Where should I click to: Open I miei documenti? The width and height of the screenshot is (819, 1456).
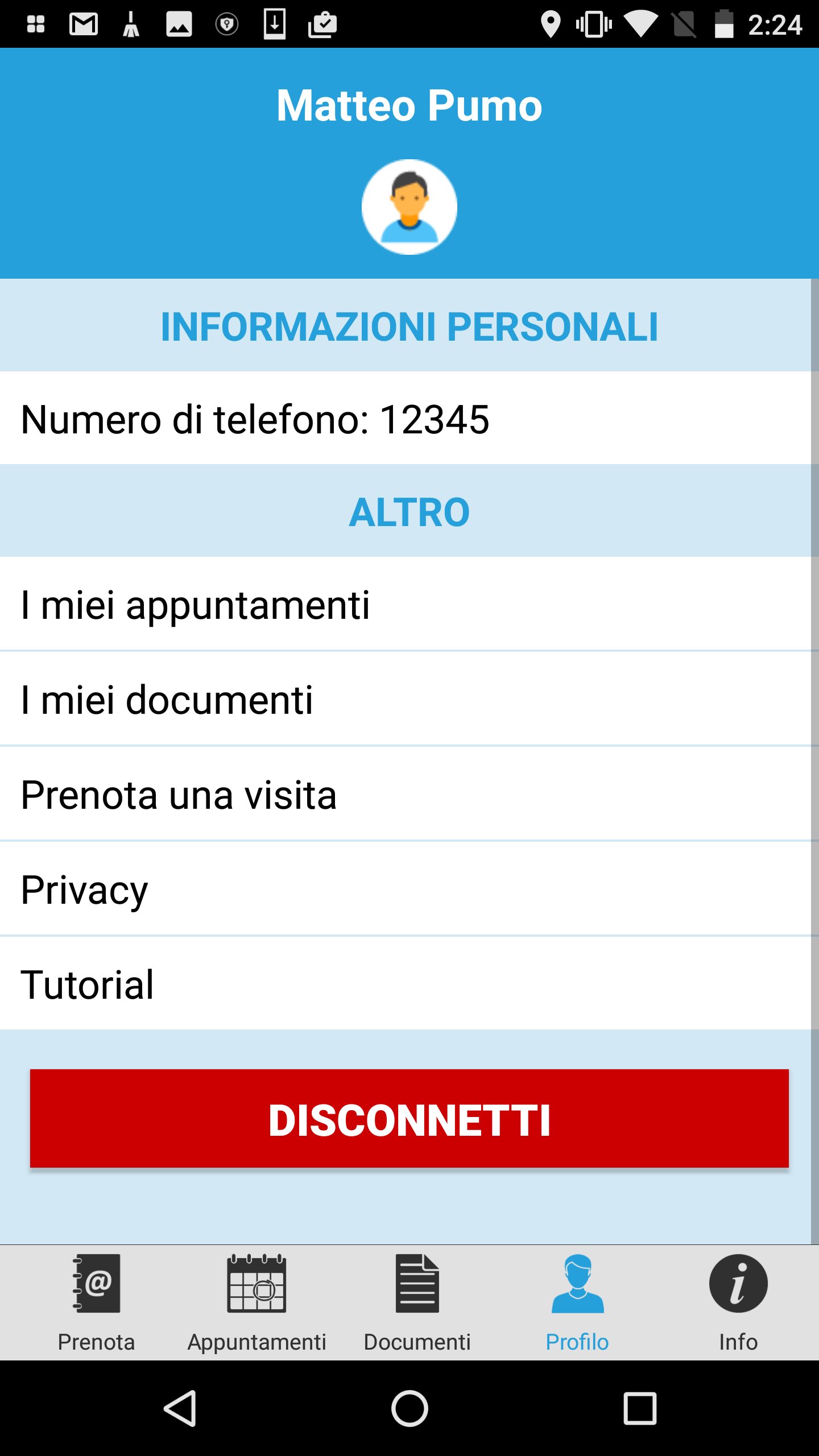coord(409,699)
